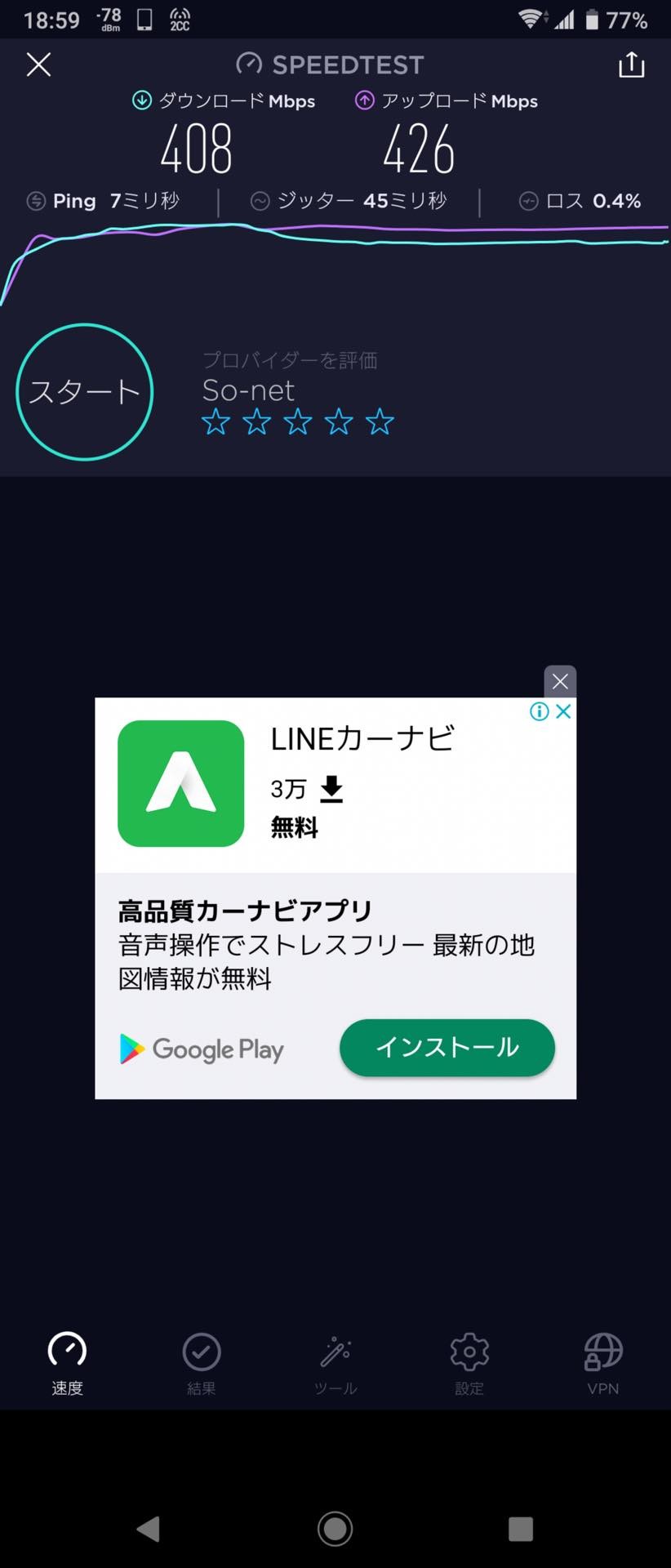The width and height of the screenshot is (671, 1568).
Task: Tap the スタート button to rerun the test
Action: tap(84, 392)
